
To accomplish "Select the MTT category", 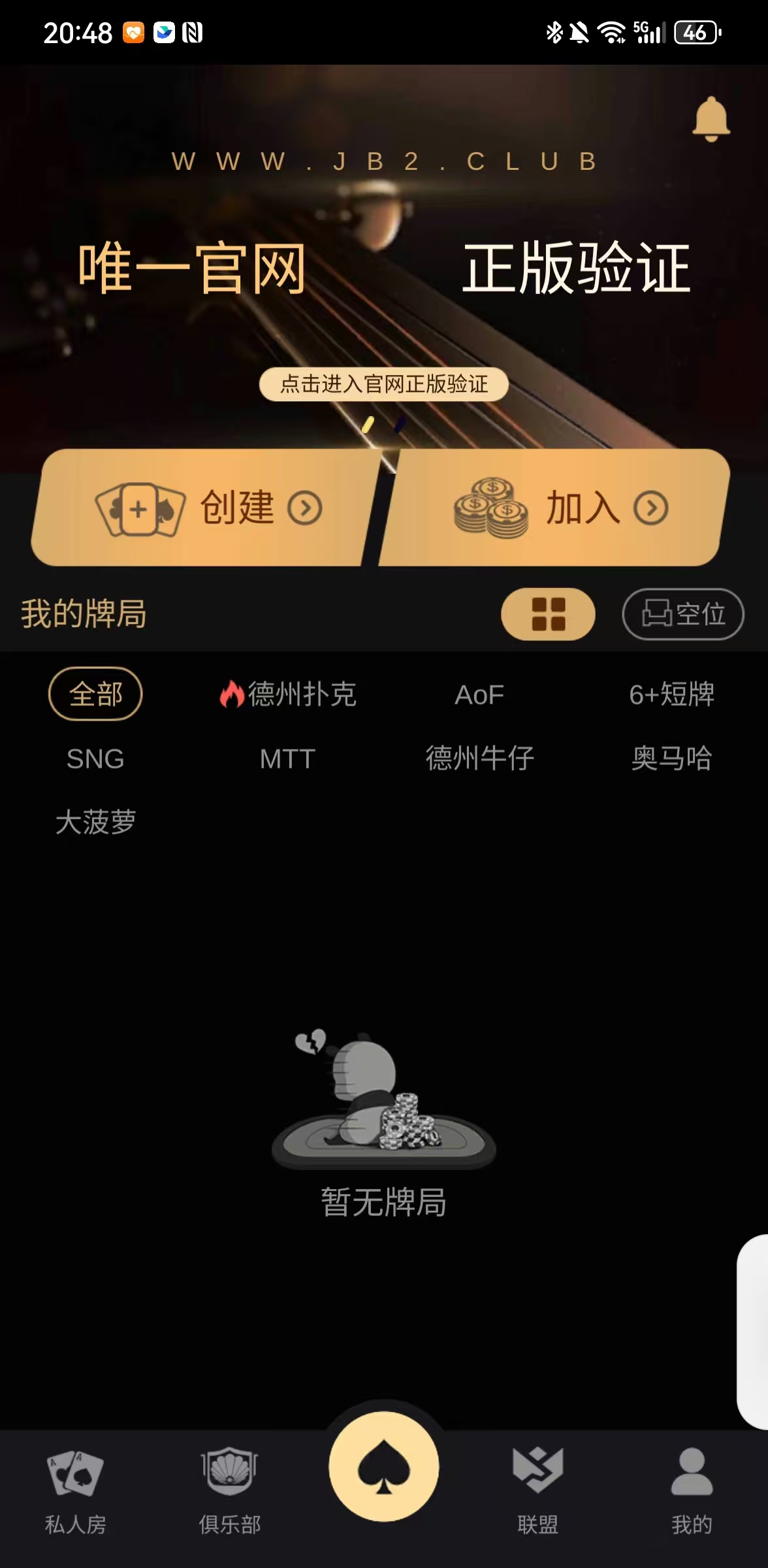I will pyautogui.click(x=287, y=759).
